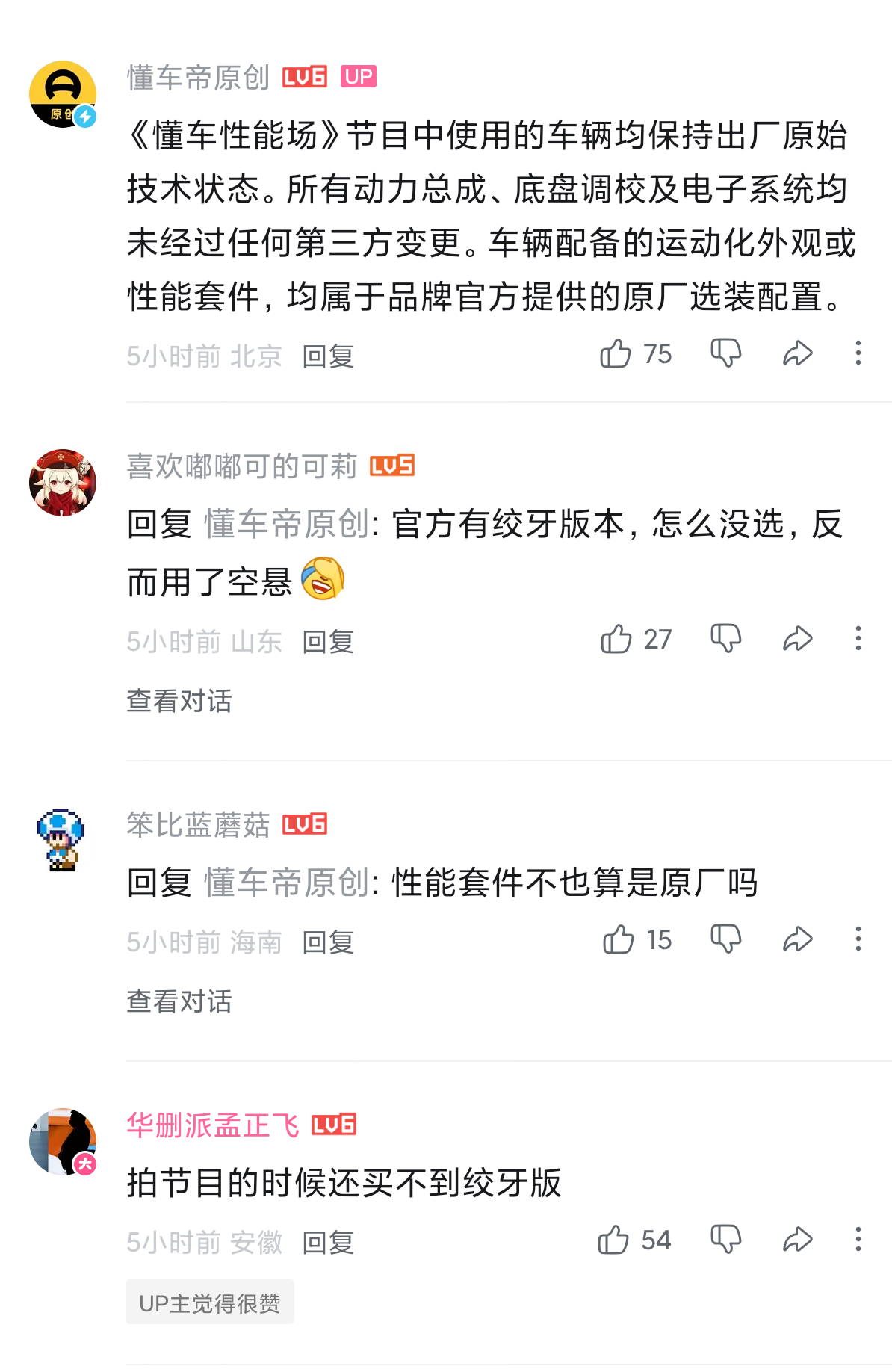Like 华删派孟正飞's comment
The image size is (892, 1372).
(x=614, y=1240)
